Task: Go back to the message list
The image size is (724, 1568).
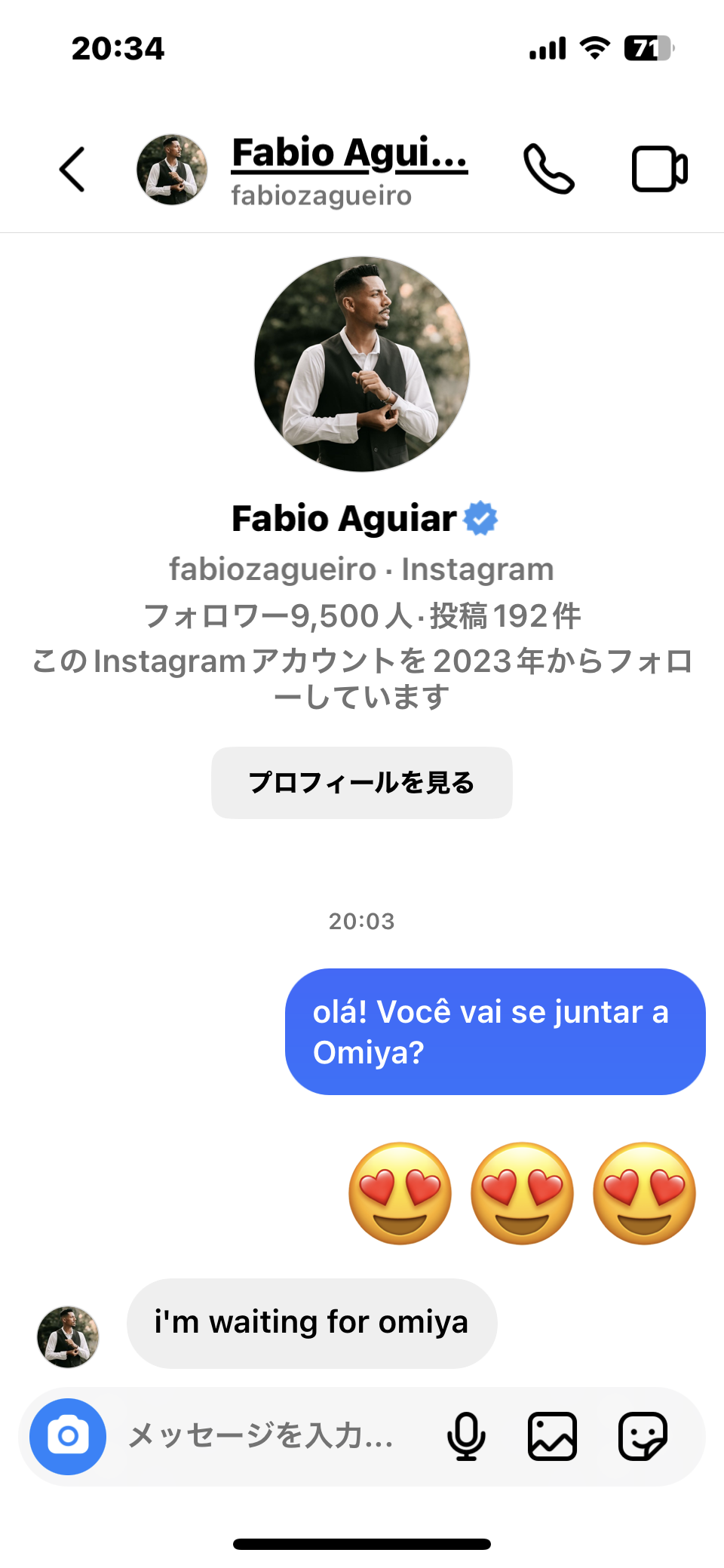Action: point(72,169)
